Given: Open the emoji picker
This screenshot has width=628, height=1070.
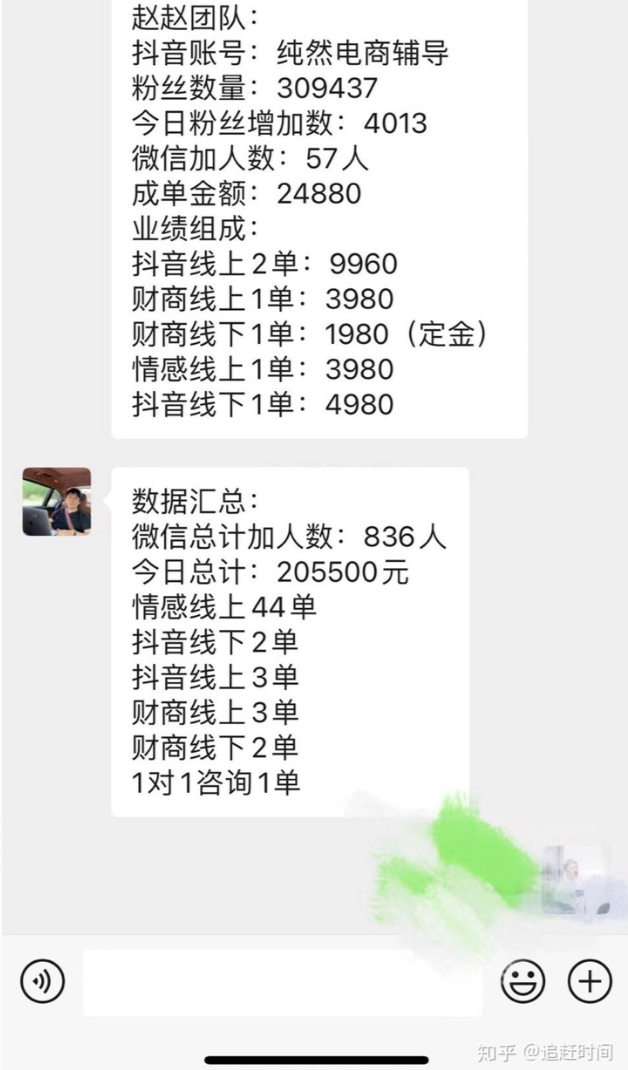Looking at the screenshot, I should pos(523,982).
